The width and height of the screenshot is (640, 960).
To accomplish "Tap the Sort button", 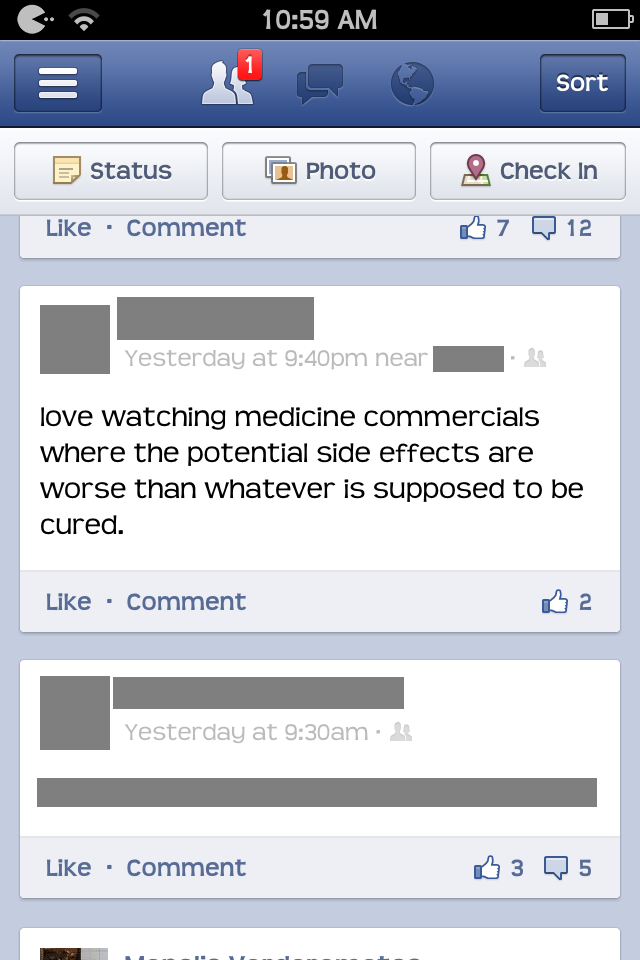I will [581, 83].
